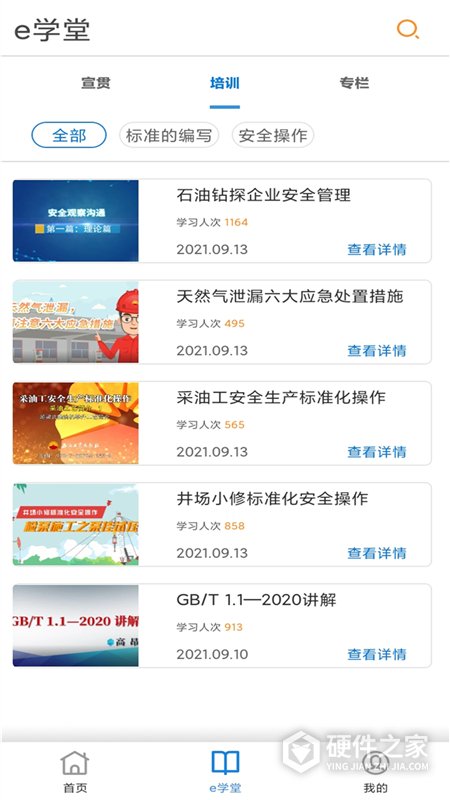Tap 查看详情 for GB/T 1.1—2020讲解

point(377,654)
